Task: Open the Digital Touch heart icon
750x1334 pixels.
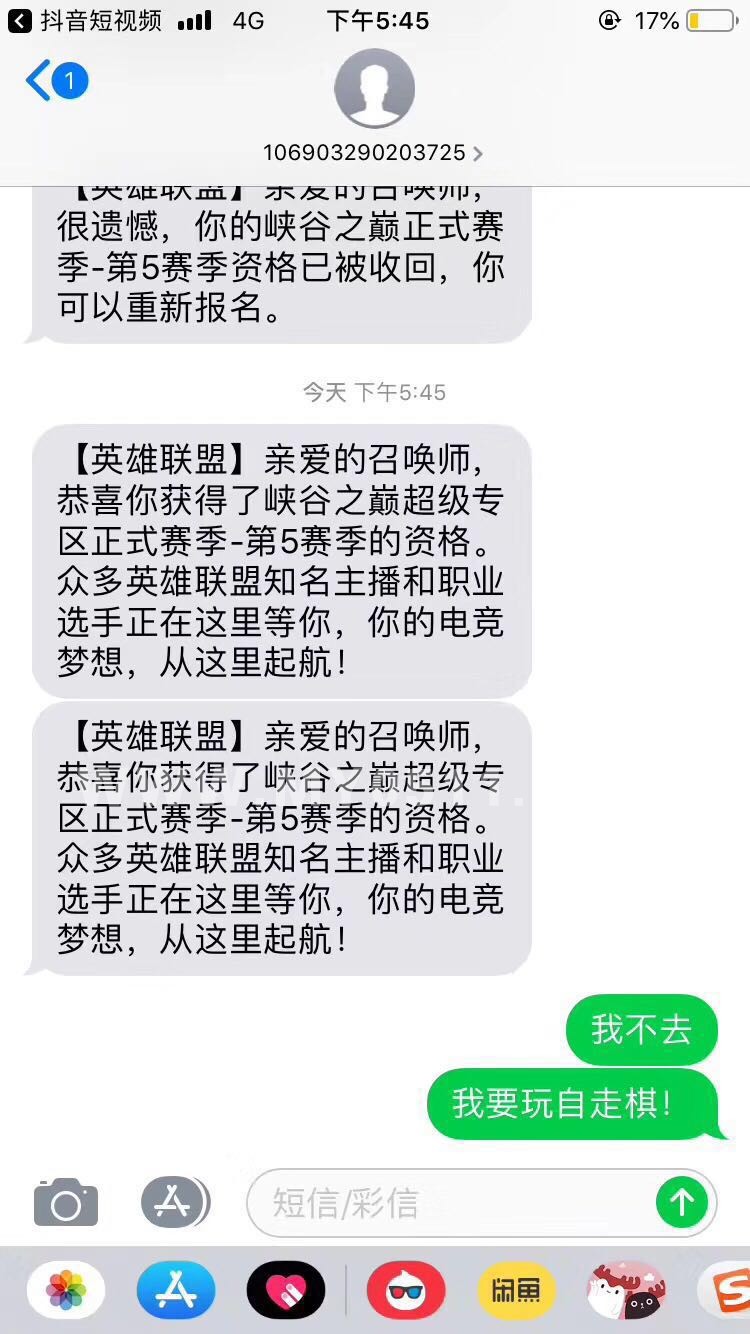Action: (286, 1292)
